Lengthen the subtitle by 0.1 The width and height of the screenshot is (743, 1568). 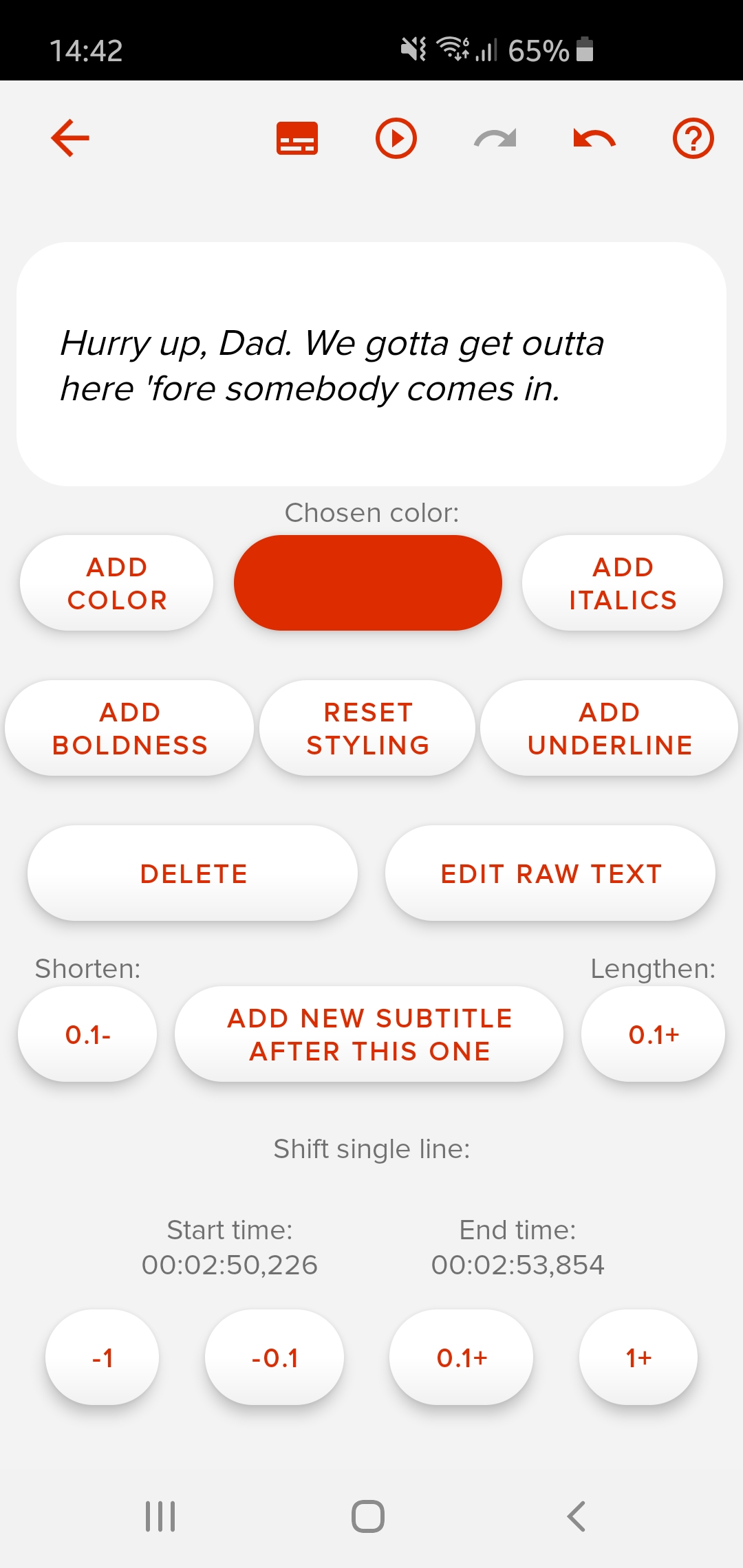click(654, 1034)
